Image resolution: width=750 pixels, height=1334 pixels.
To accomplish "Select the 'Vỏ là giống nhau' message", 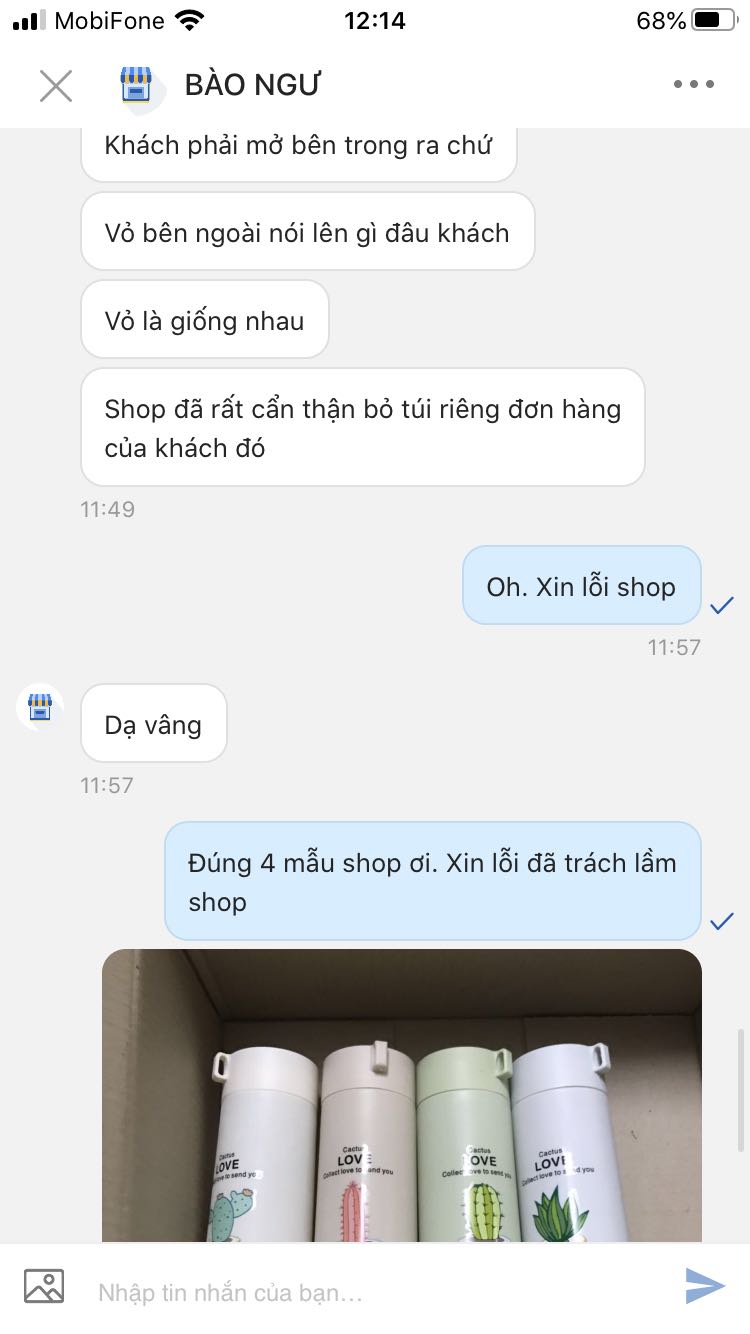I will [x=204, y=319].
